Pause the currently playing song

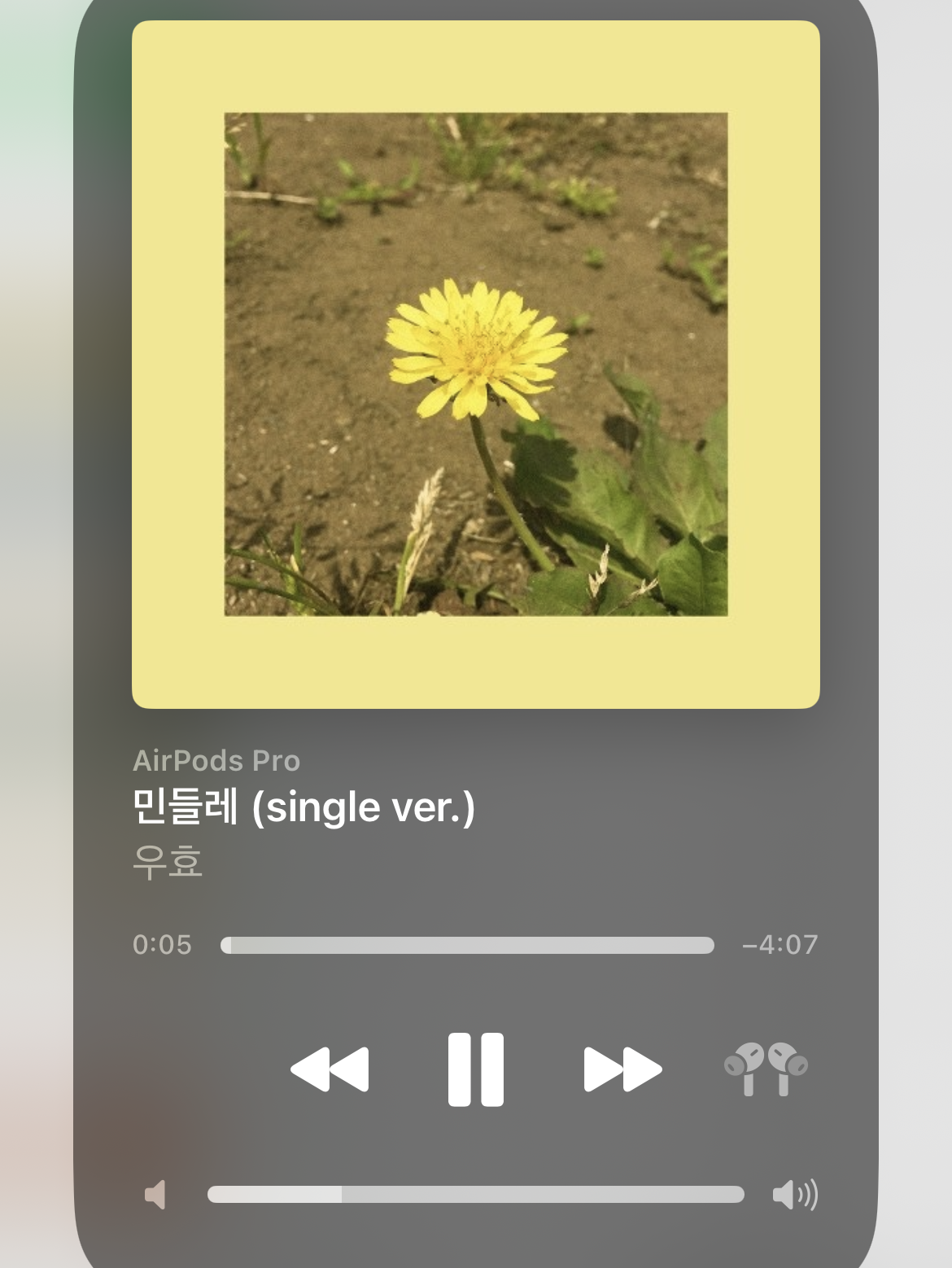tap(476, 1069)
